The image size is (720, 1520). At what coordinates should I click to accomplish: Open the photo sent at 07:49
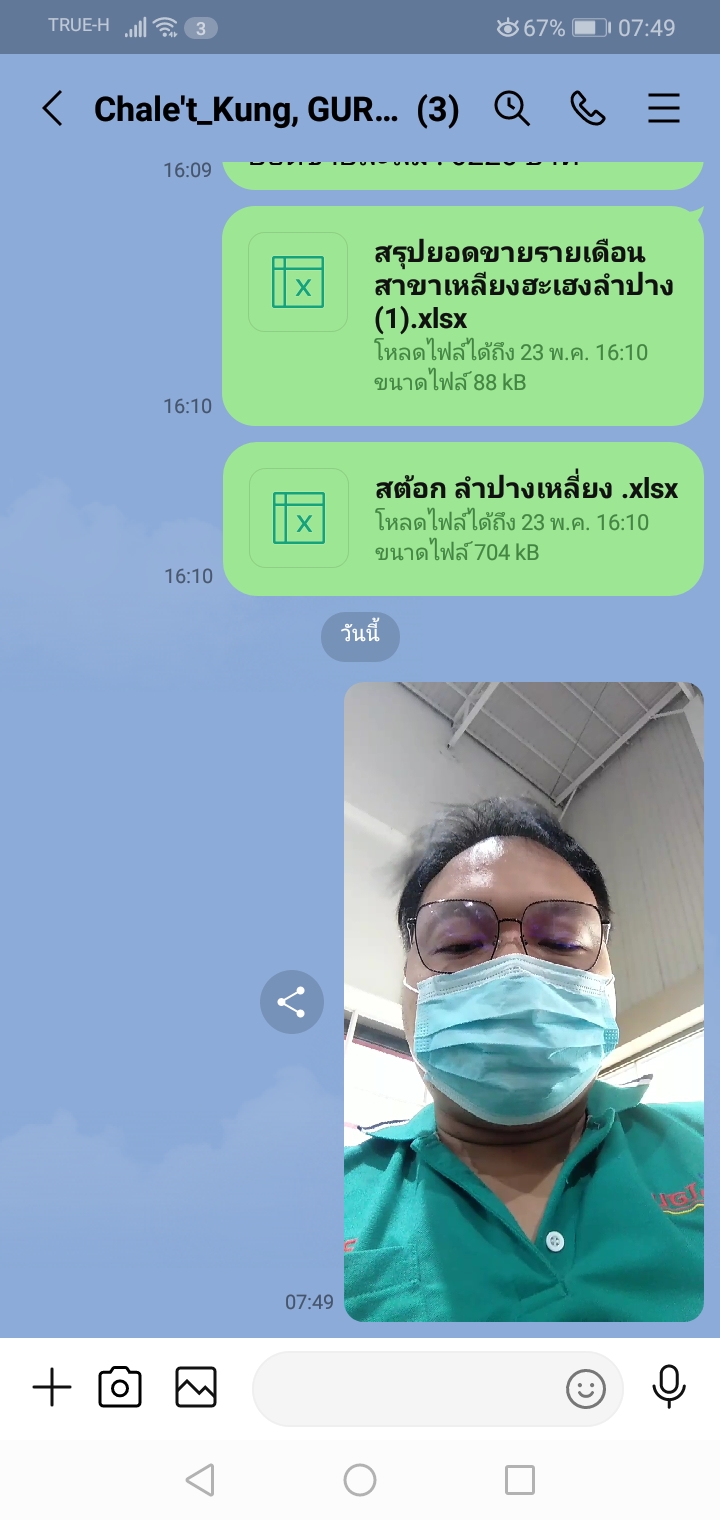click(x=523, y=1001)
